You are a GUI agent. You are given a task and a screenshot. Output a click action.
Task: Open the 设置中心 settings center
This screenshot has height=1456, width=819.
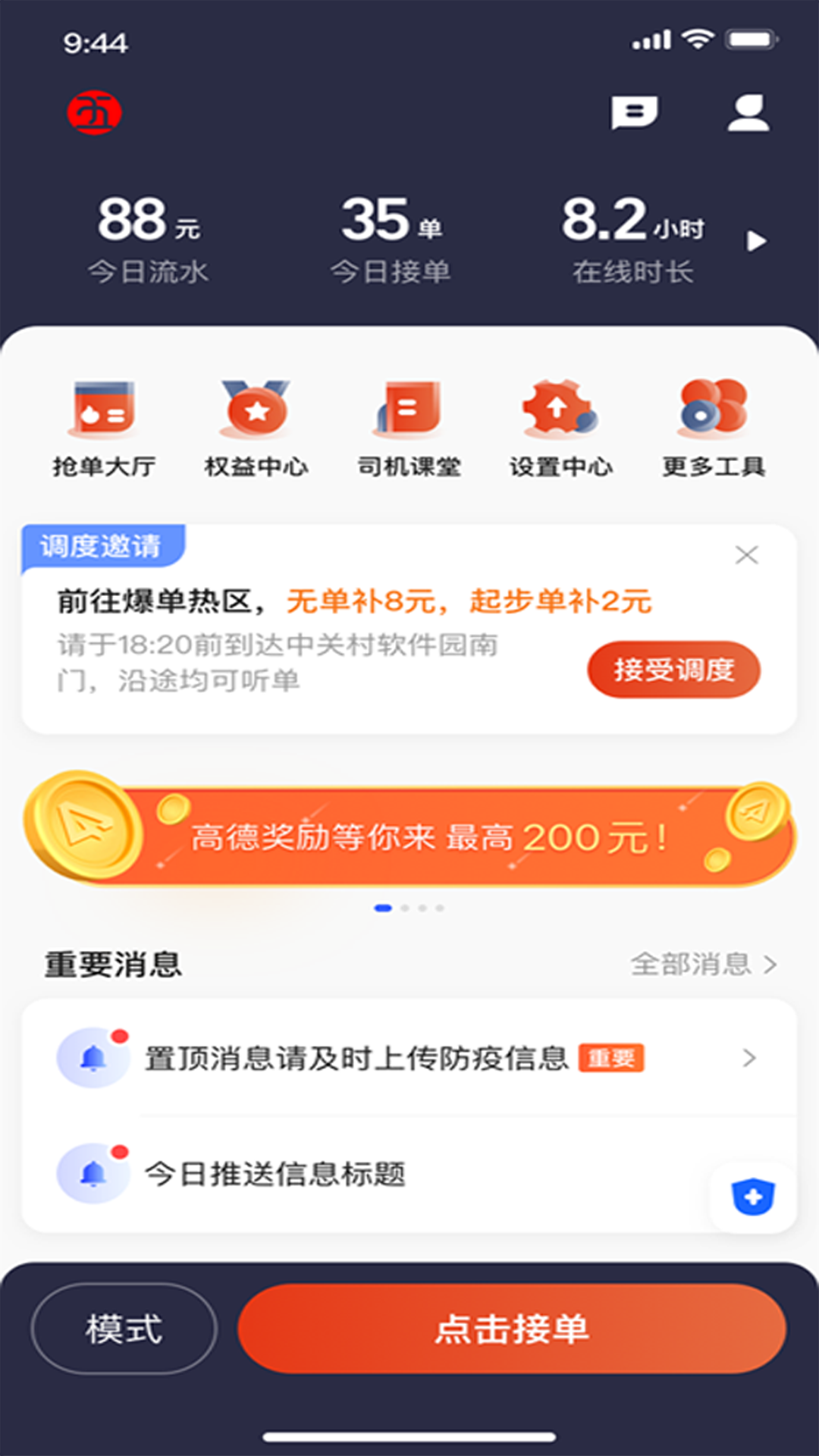[561, 425]
